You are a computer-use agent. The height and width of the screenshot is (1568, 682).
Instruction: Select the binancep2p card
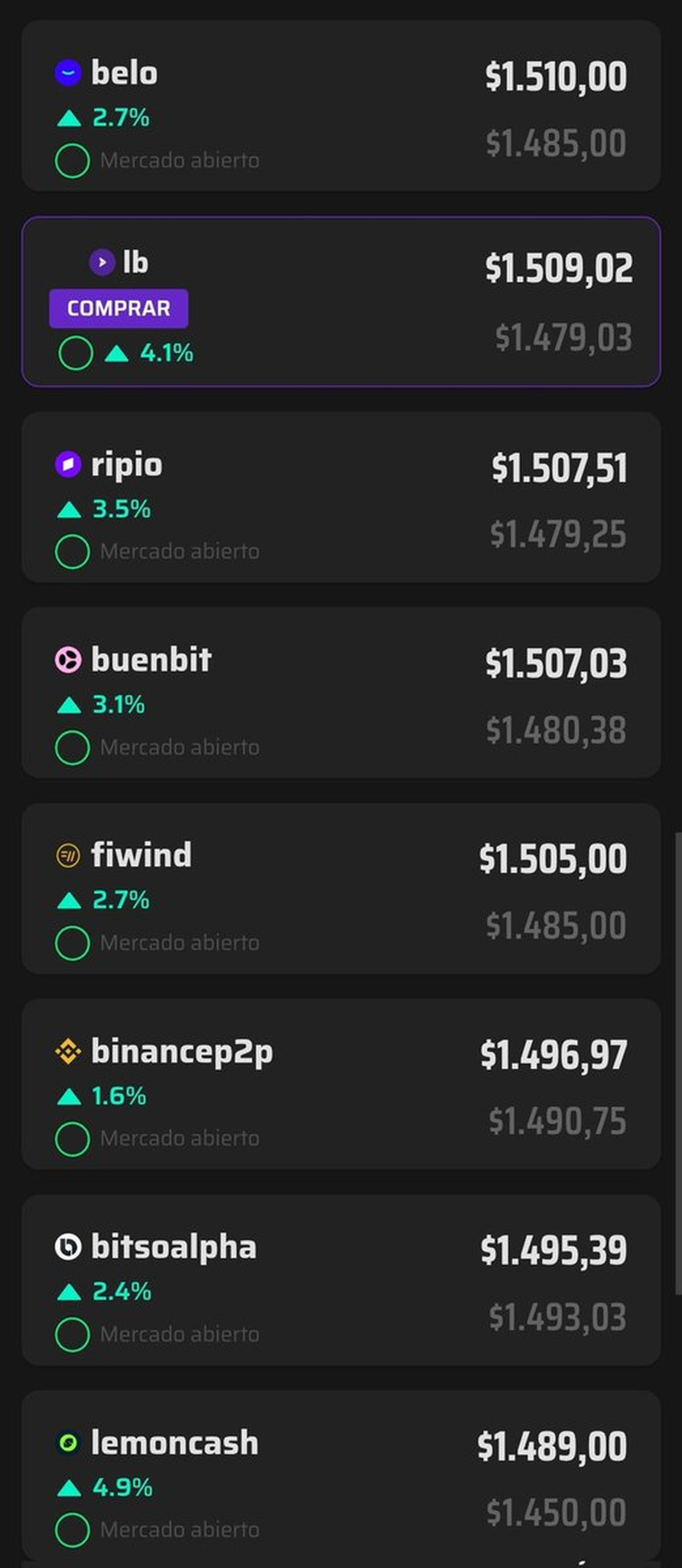[x=341, y=1084]
